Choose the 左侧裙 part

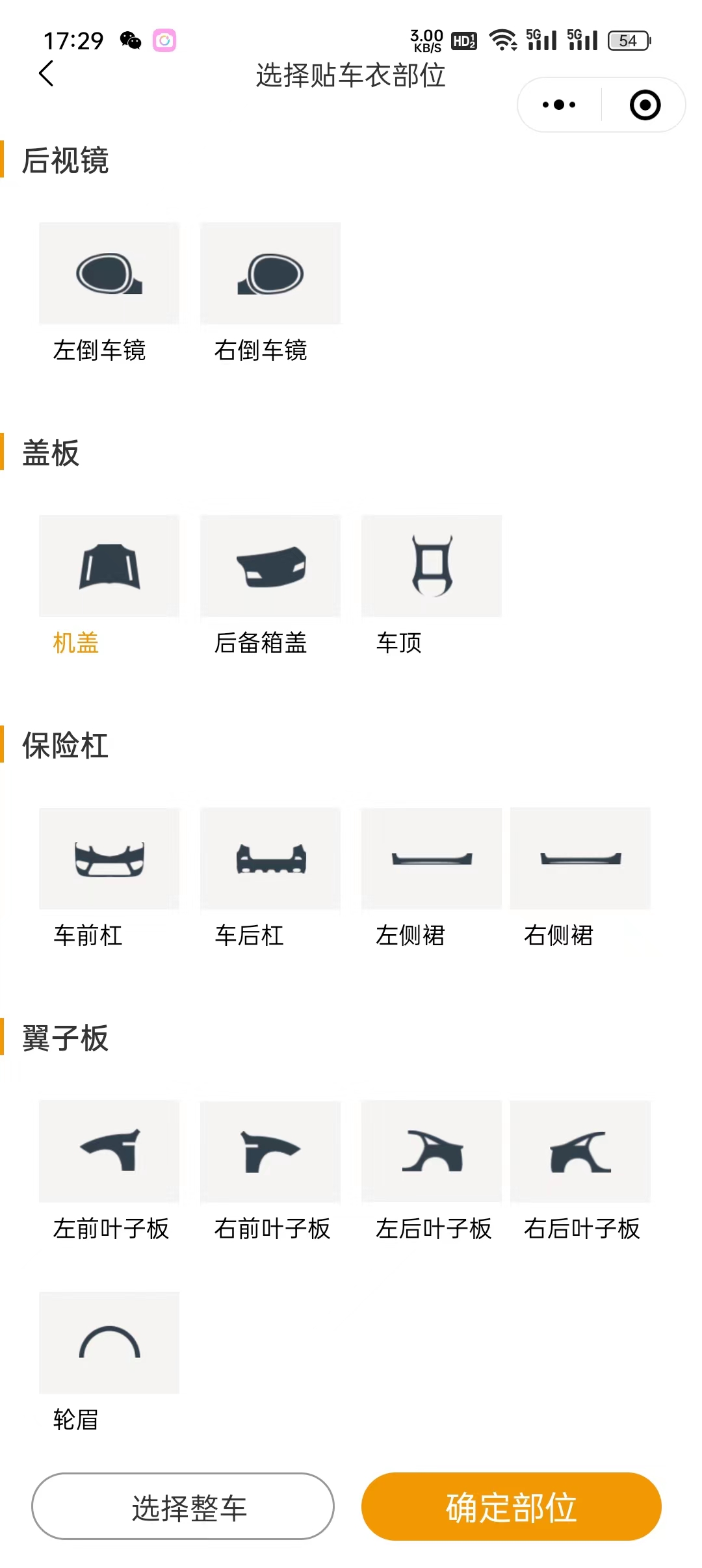click(x=432, y=859)
